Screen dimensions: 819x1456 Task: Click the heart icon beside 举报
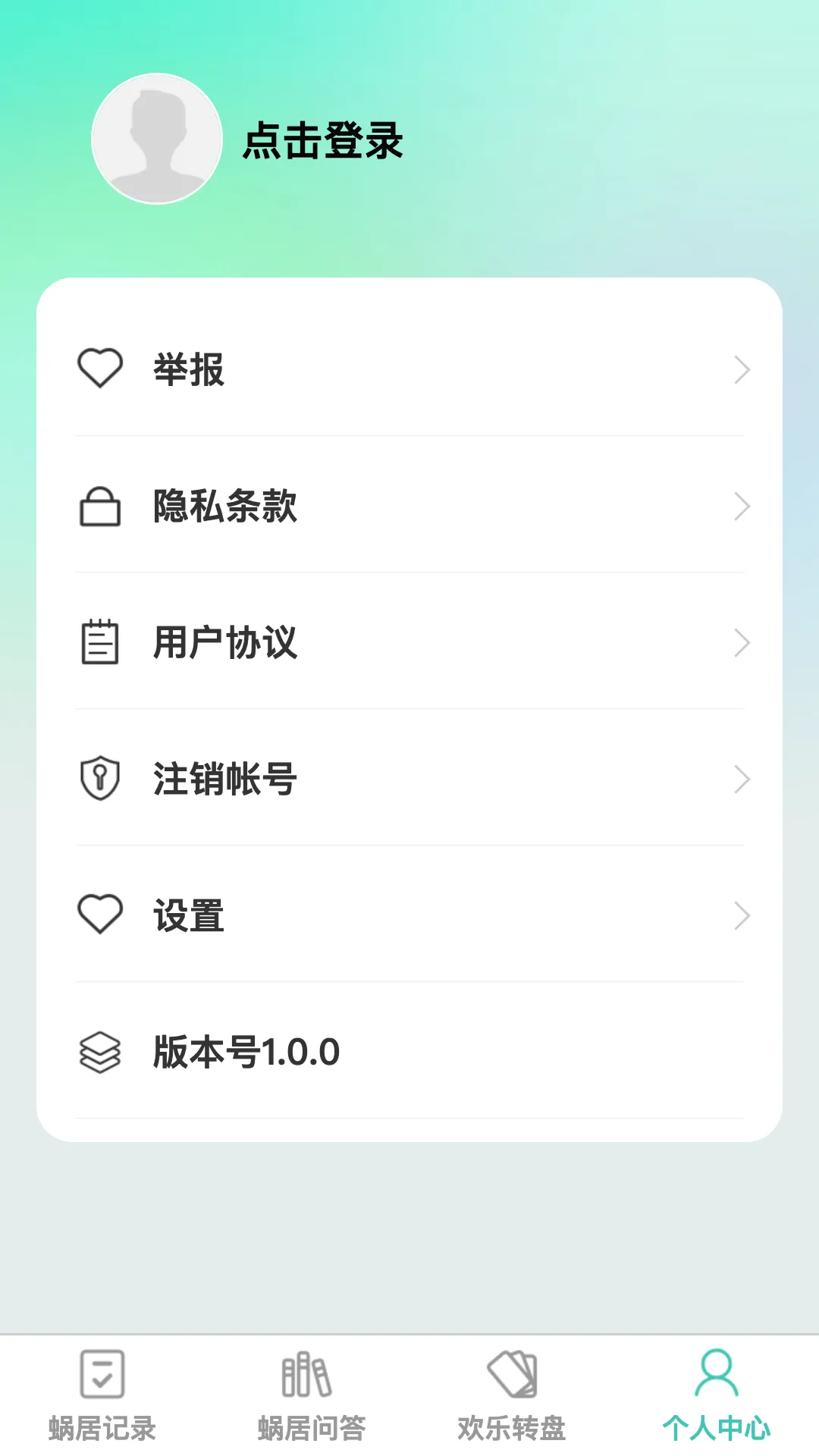coord(99,371)
